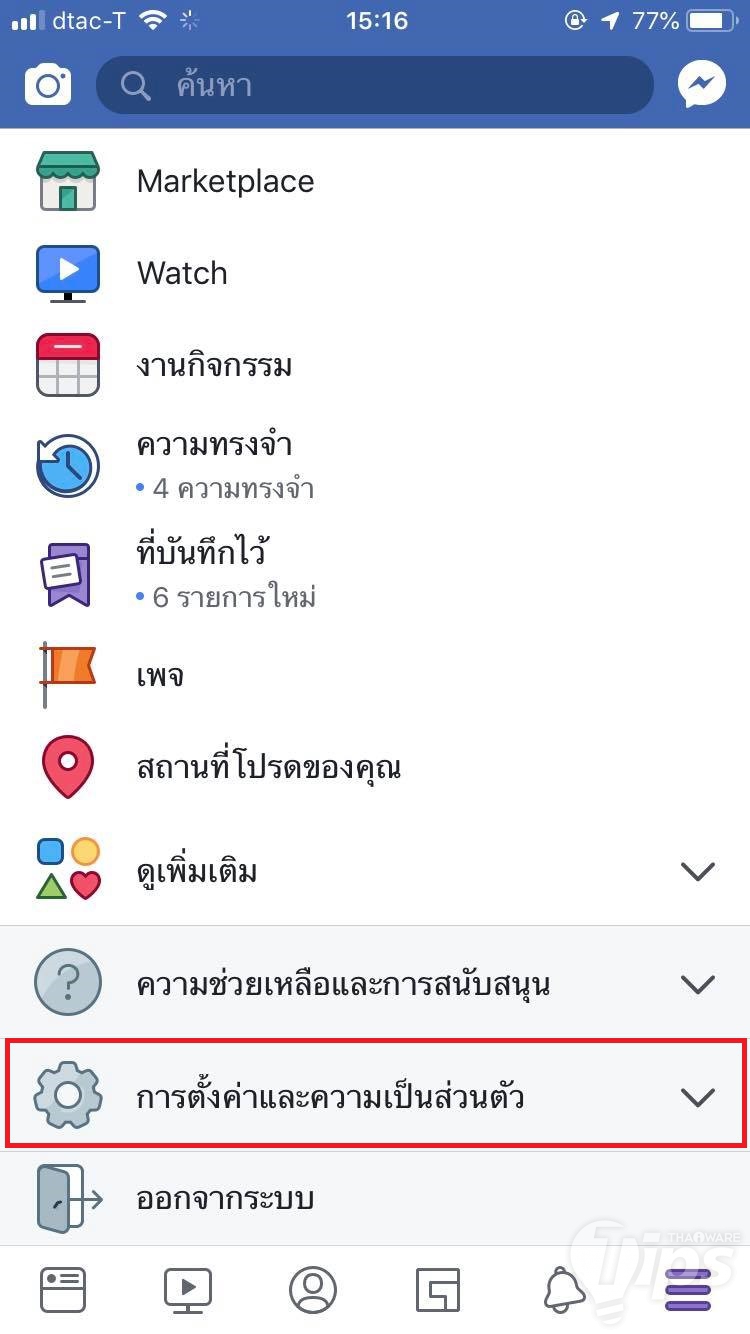This screenshot has width=750, height=1334.
Task: Open the camera icon
Action: (48, 85)
